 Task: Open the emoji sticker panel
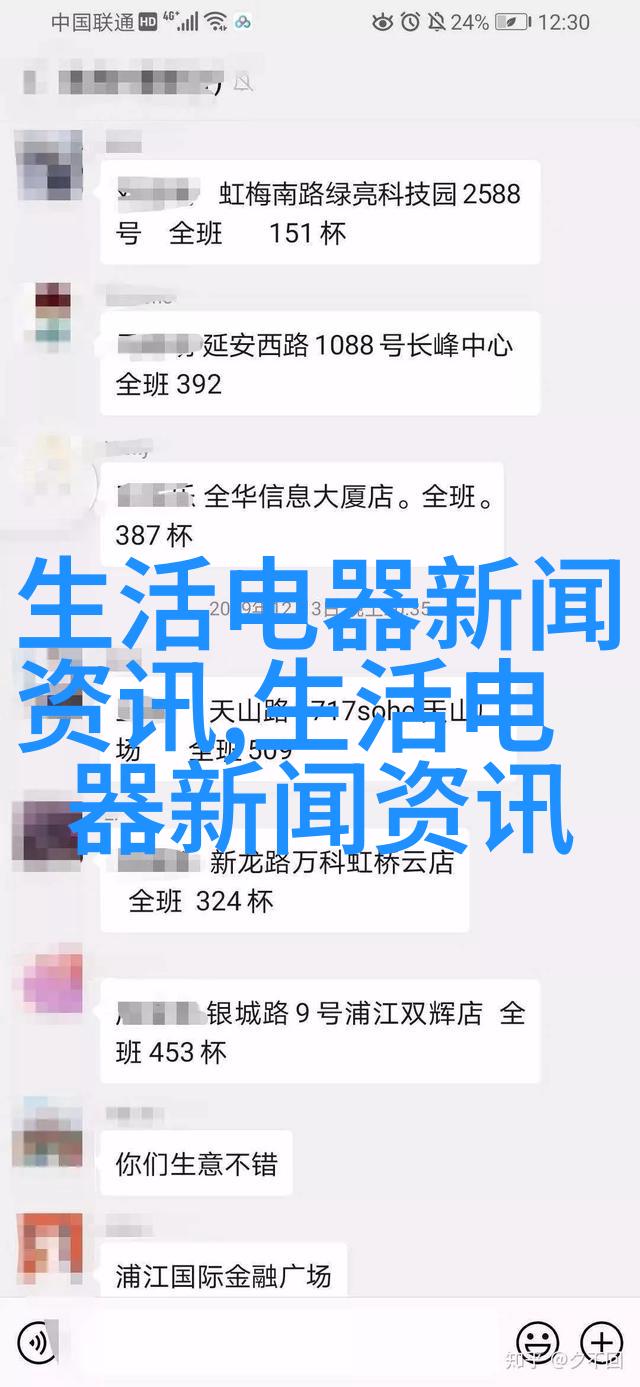537,1342
